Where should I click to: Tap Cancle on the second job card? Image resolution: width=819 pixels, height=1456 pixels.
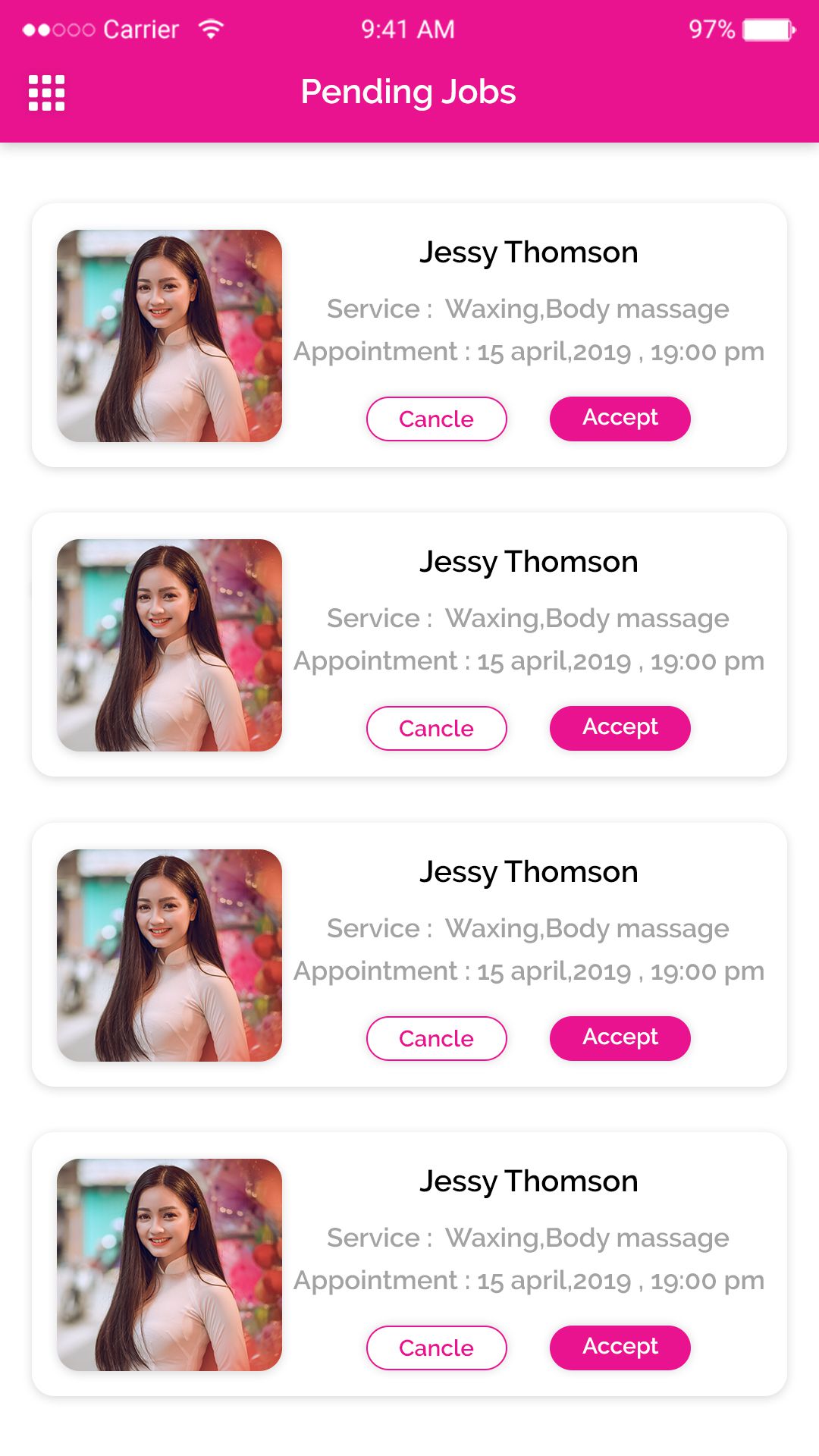(x=436, y=728)
